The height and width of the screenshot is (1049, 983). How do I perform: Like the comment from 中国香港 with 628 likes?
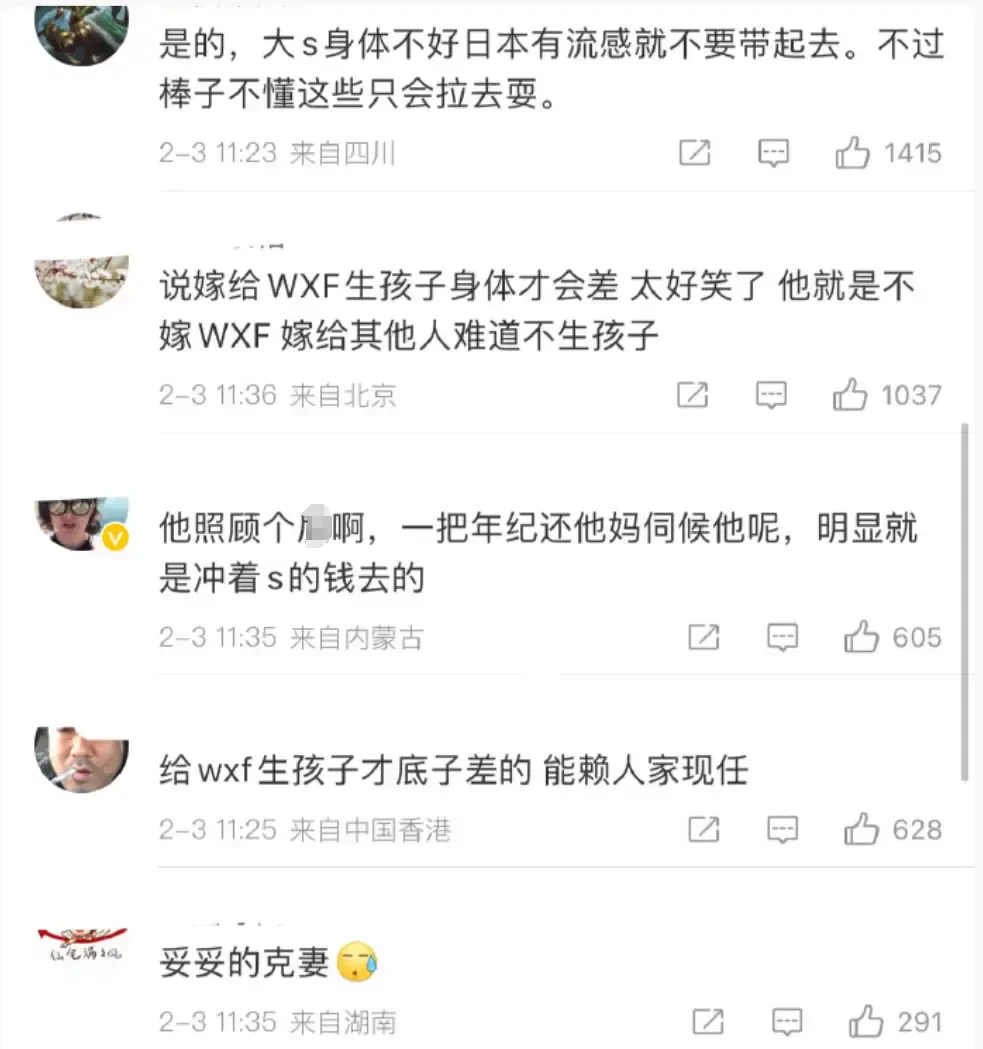click(x=861, y=829)
